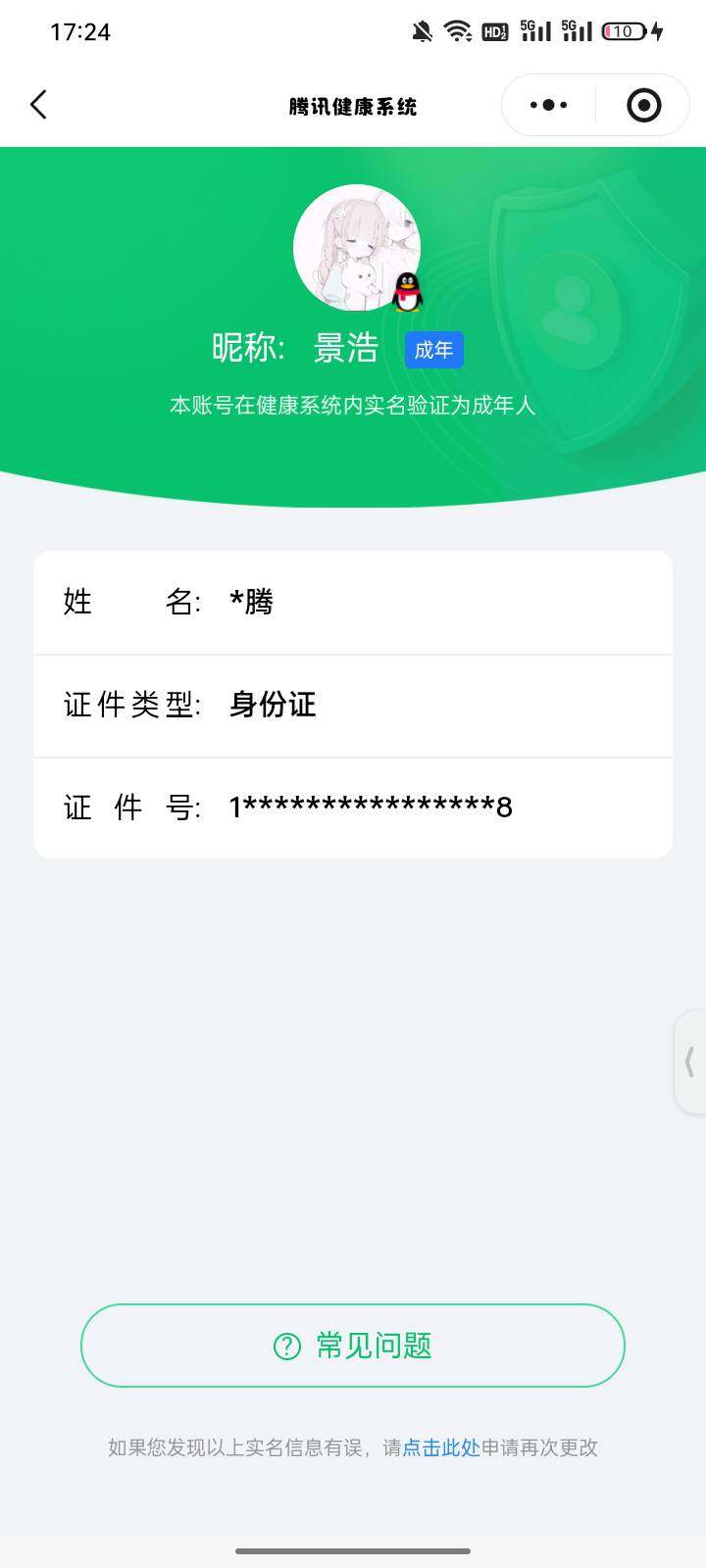Tap the back arrow at top left
The height and width of the screenshot is (1568, 706).
[38, 104]
